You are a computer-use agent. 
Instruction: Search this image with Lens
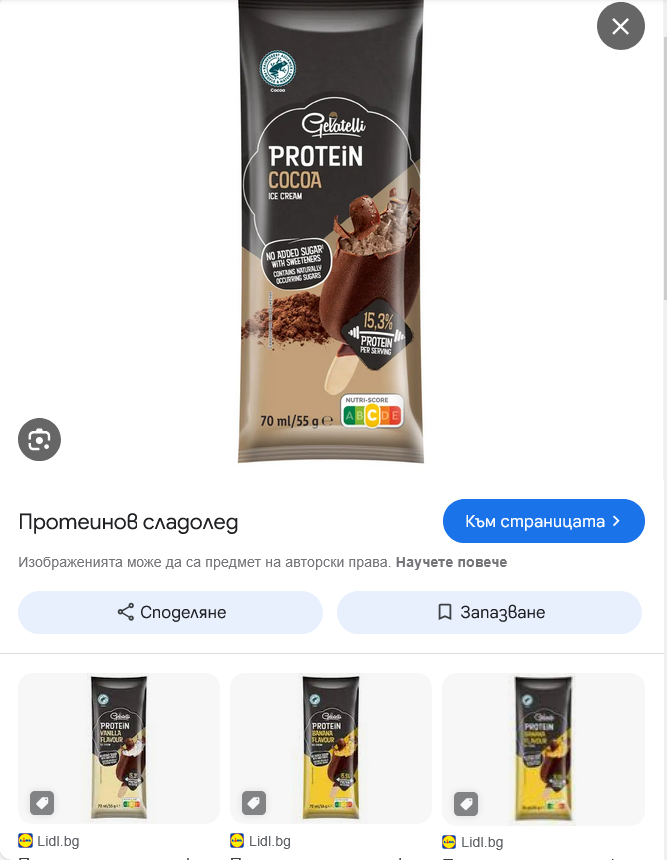click(x=39, y=439)
